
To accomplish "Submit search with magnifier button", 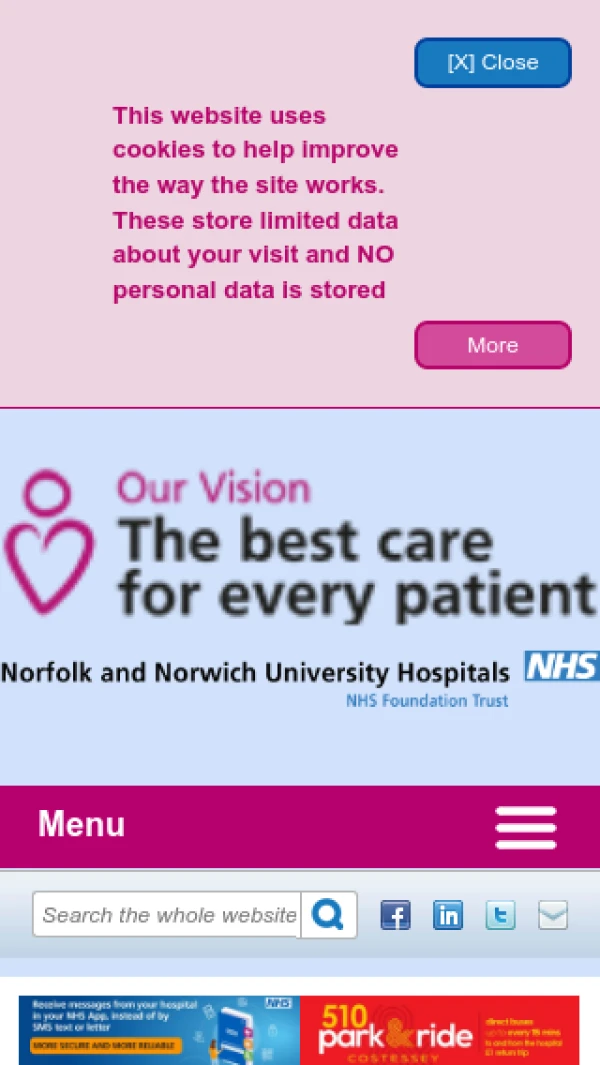I will pos(328,915).
